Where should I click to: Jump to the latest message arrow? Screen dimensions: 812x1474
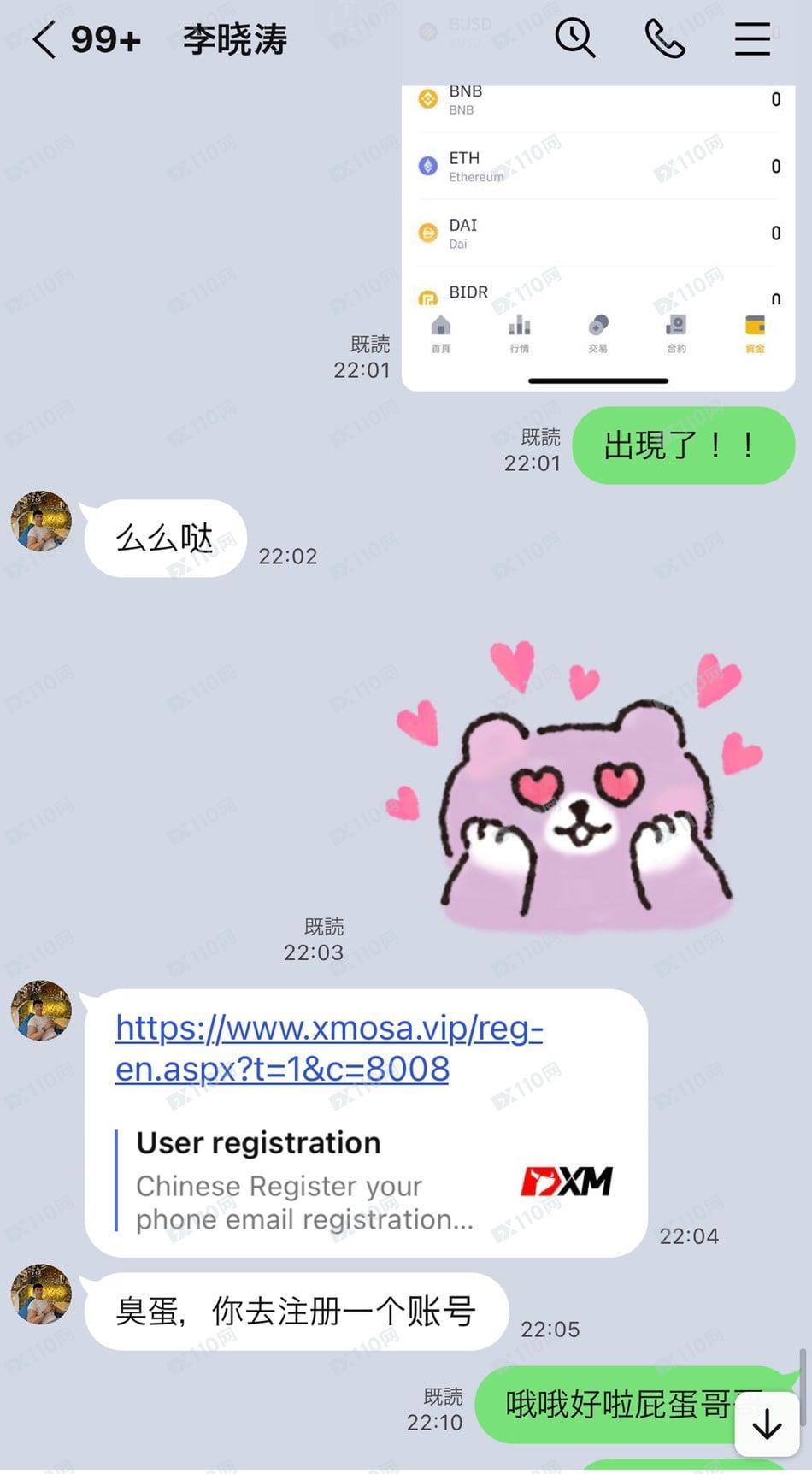pyautogui.click(x=767, y=1424)
